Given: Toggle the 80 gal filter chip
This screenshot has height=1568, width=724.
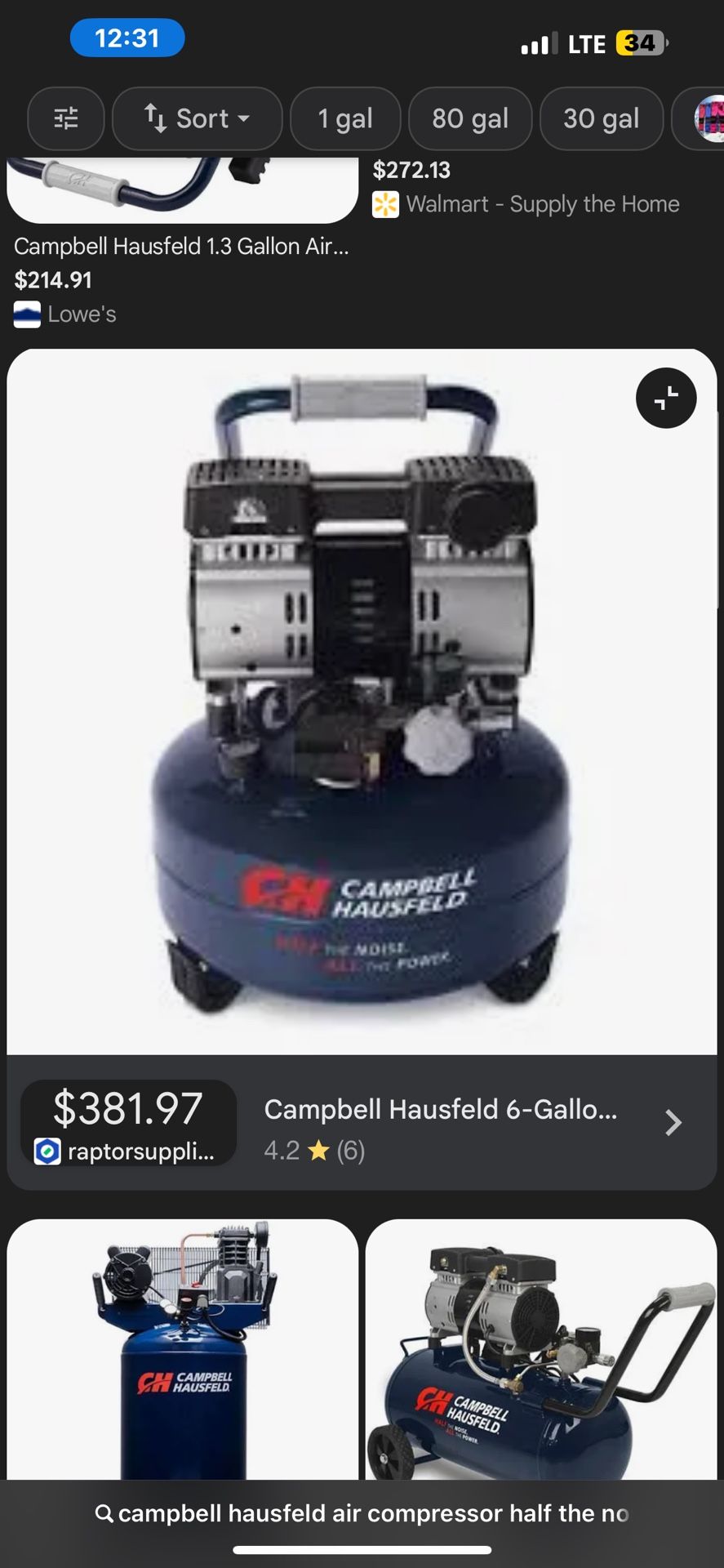Looking at the screenshot, I should tap(470, 118).
